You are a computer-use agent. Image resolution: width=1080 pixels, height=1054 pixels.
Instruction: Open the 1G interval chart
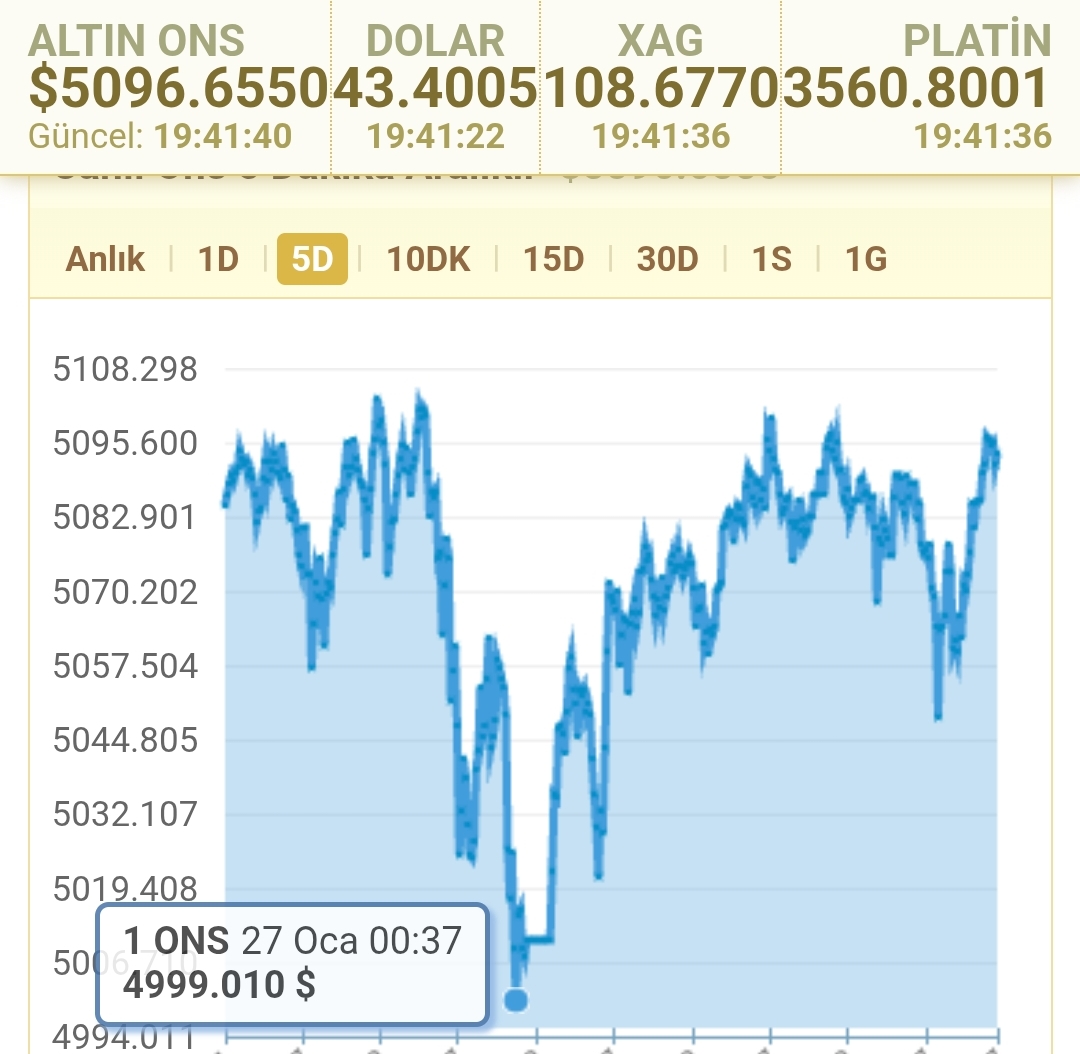tap(866, 260)
